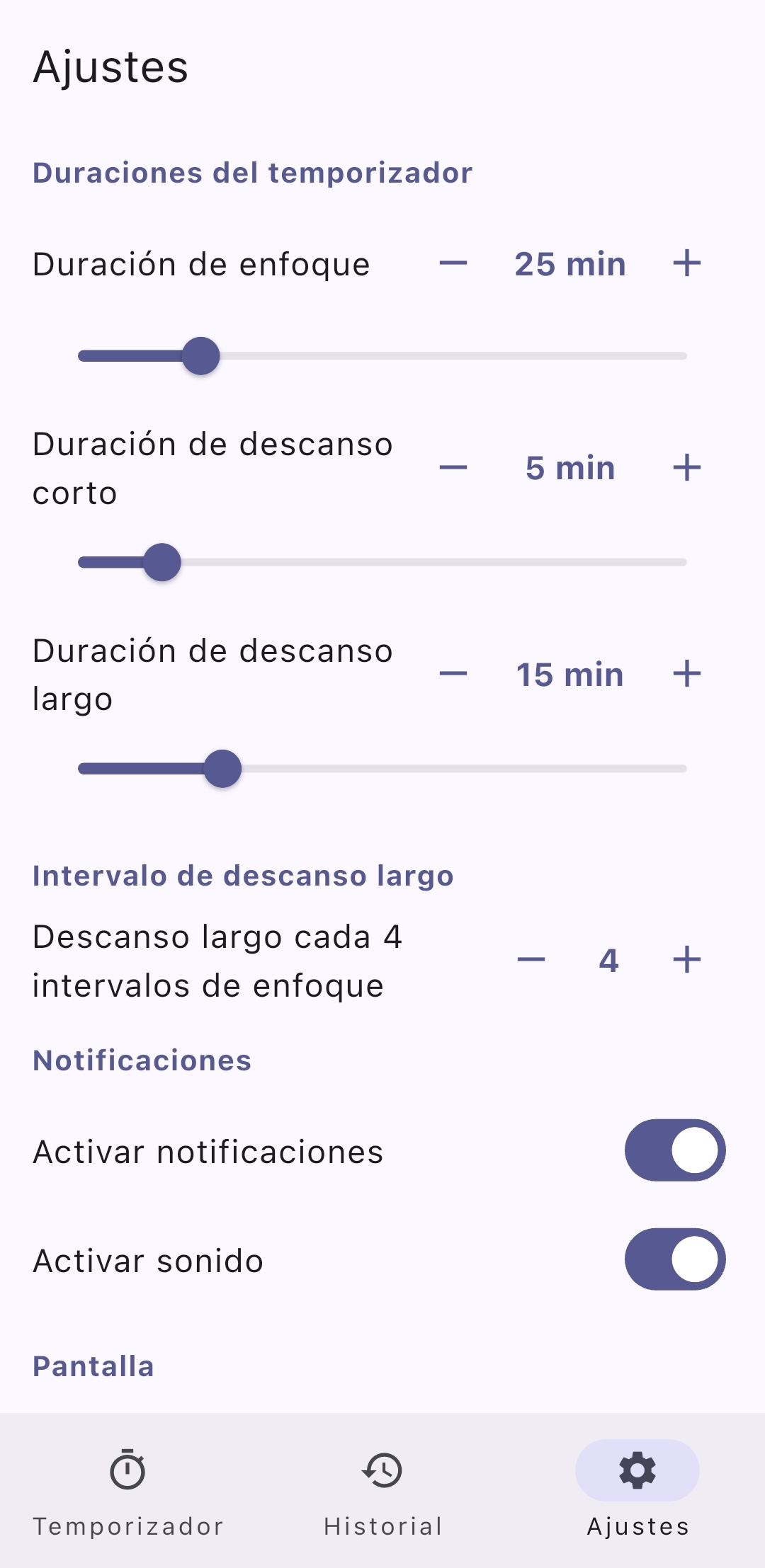Decrease the long break interval count
The height and width of the screenshot is (1568, 765).
click(x=531, y=960)
